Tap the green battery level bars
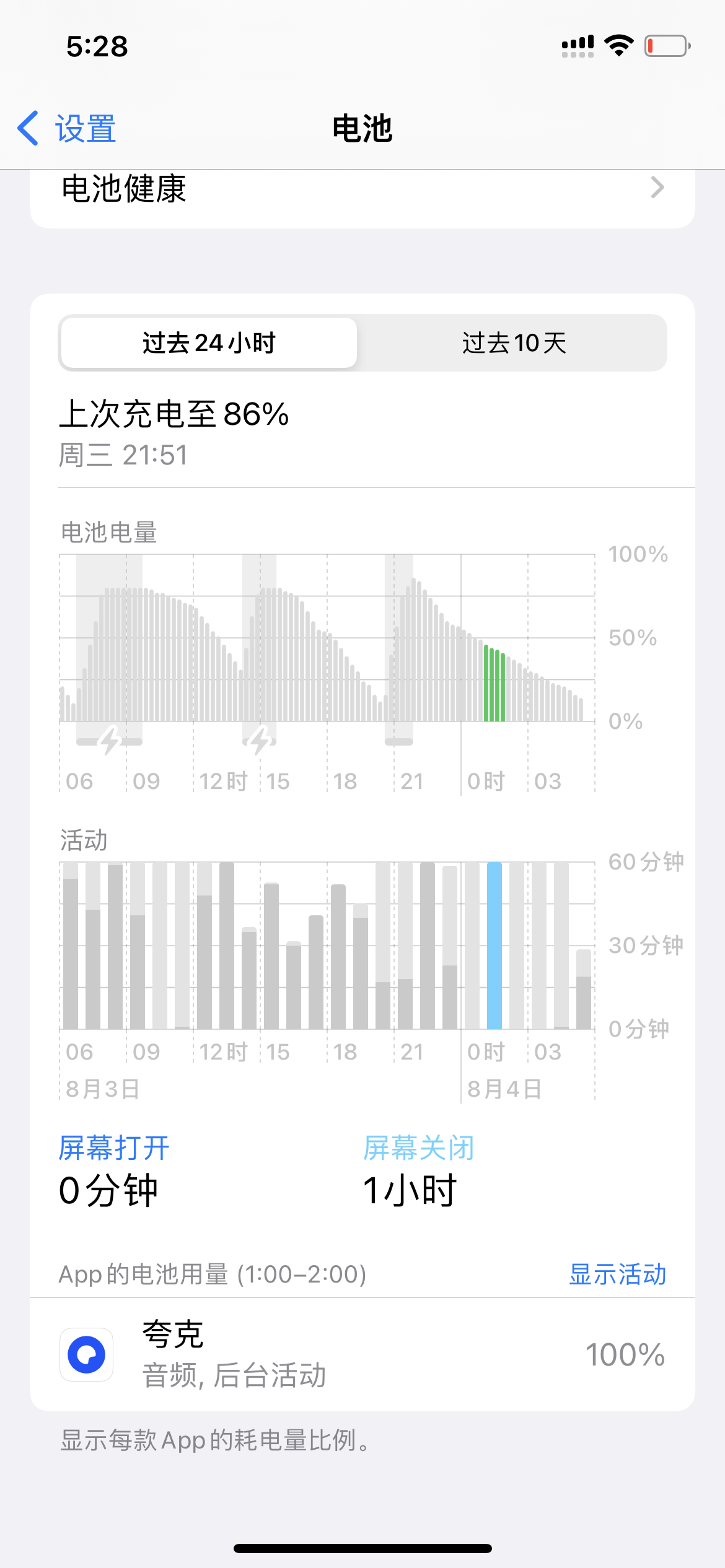Viewport: 725px width, 1568px height. tap(494, 685)
